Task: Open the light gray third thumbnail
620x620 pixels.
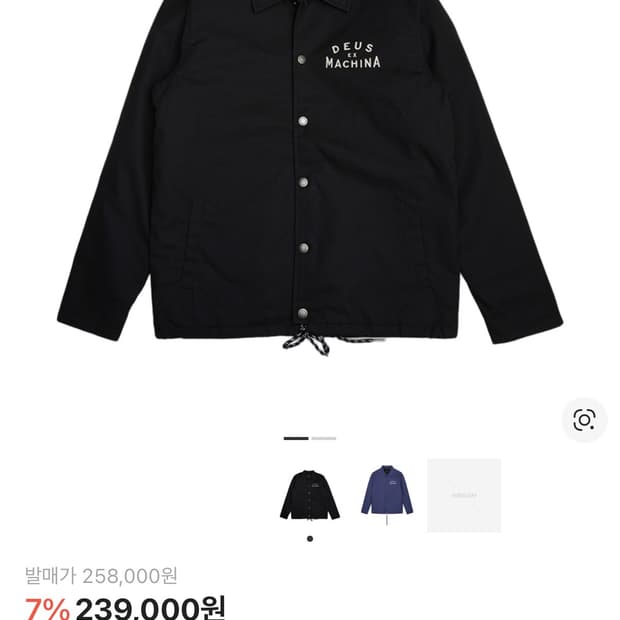Action: (x=464, y=495)
